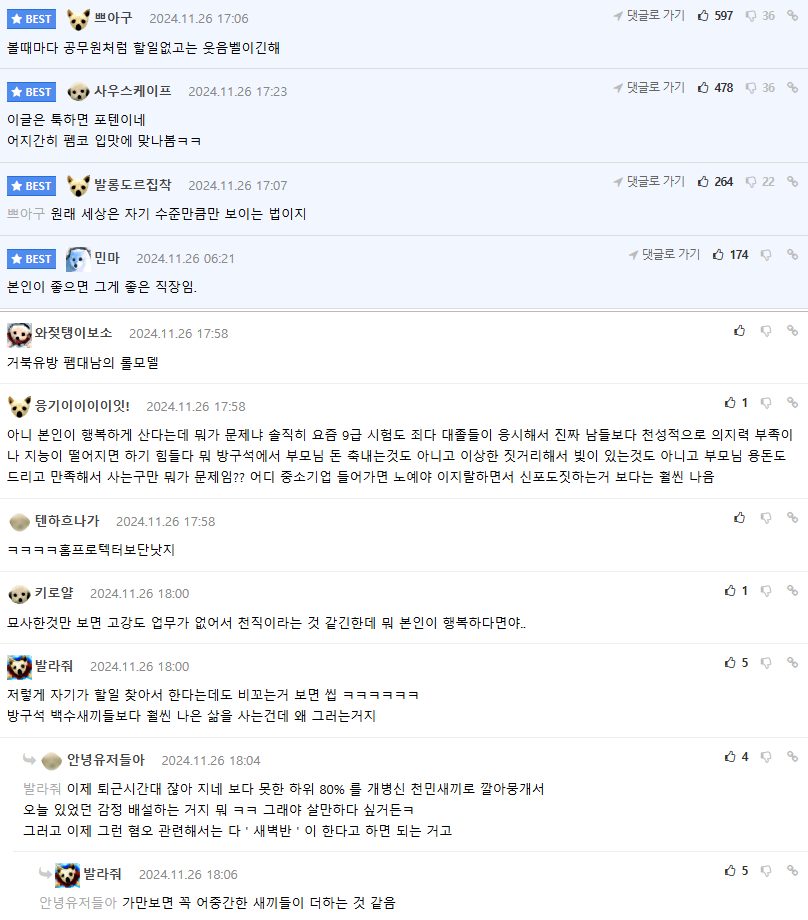Tap the 쁘아구 mention in 발롱도르집착's comment

point(26,214)
